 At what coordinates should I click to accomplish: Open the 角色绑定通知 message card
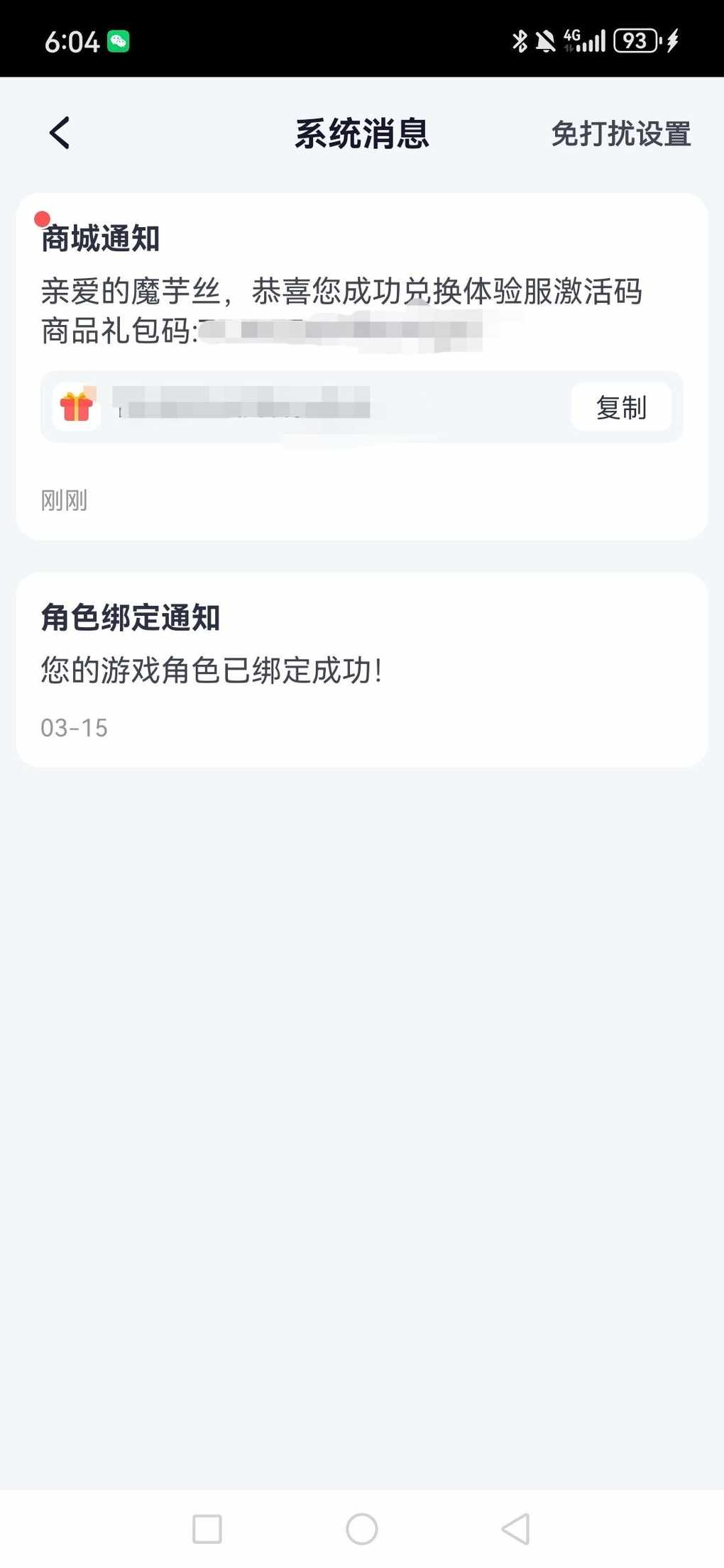pos(362,670)
